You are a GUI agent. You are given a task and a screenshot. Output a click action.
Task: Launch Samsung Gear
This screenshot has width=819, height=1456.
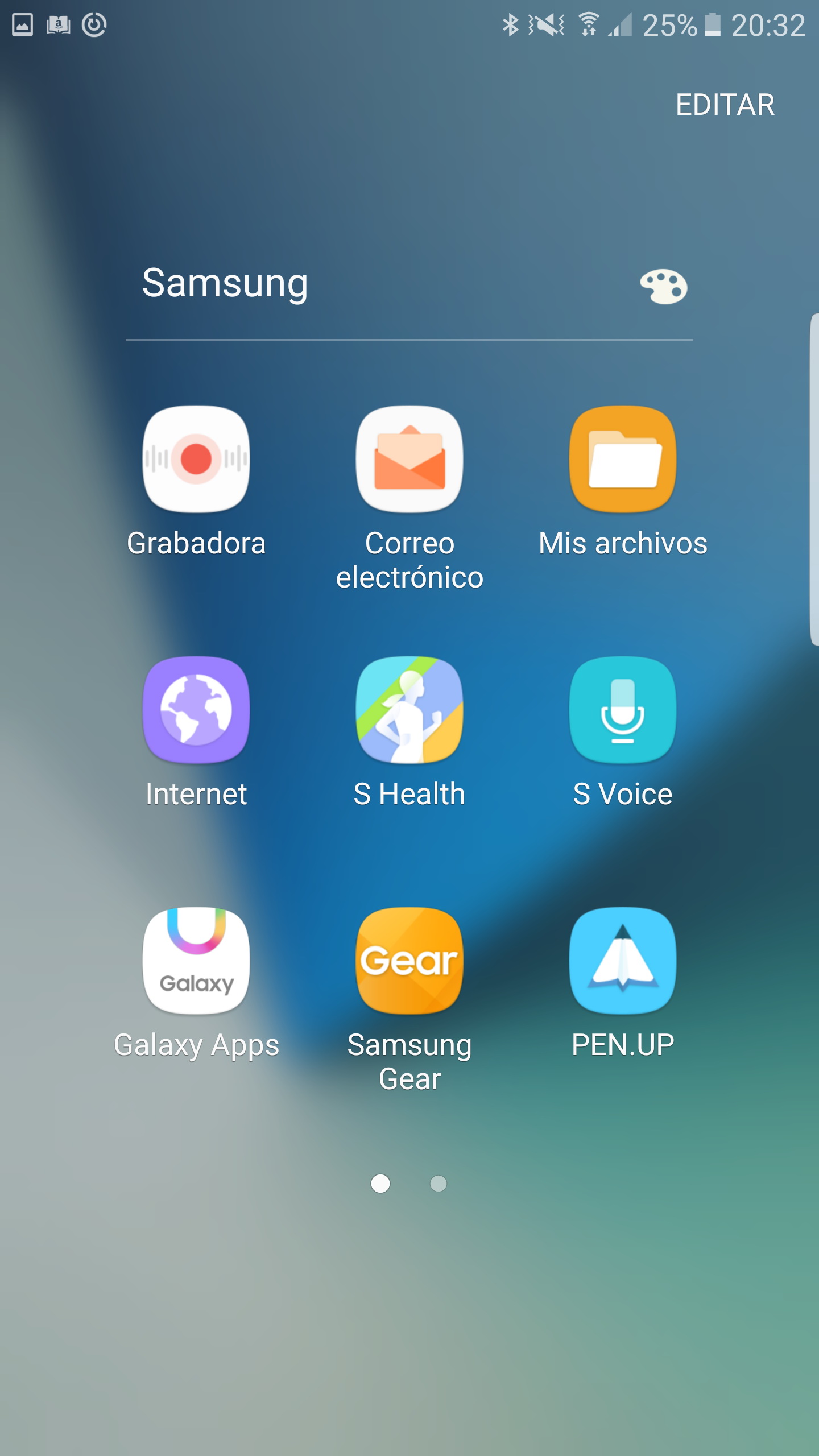point(409,961)
